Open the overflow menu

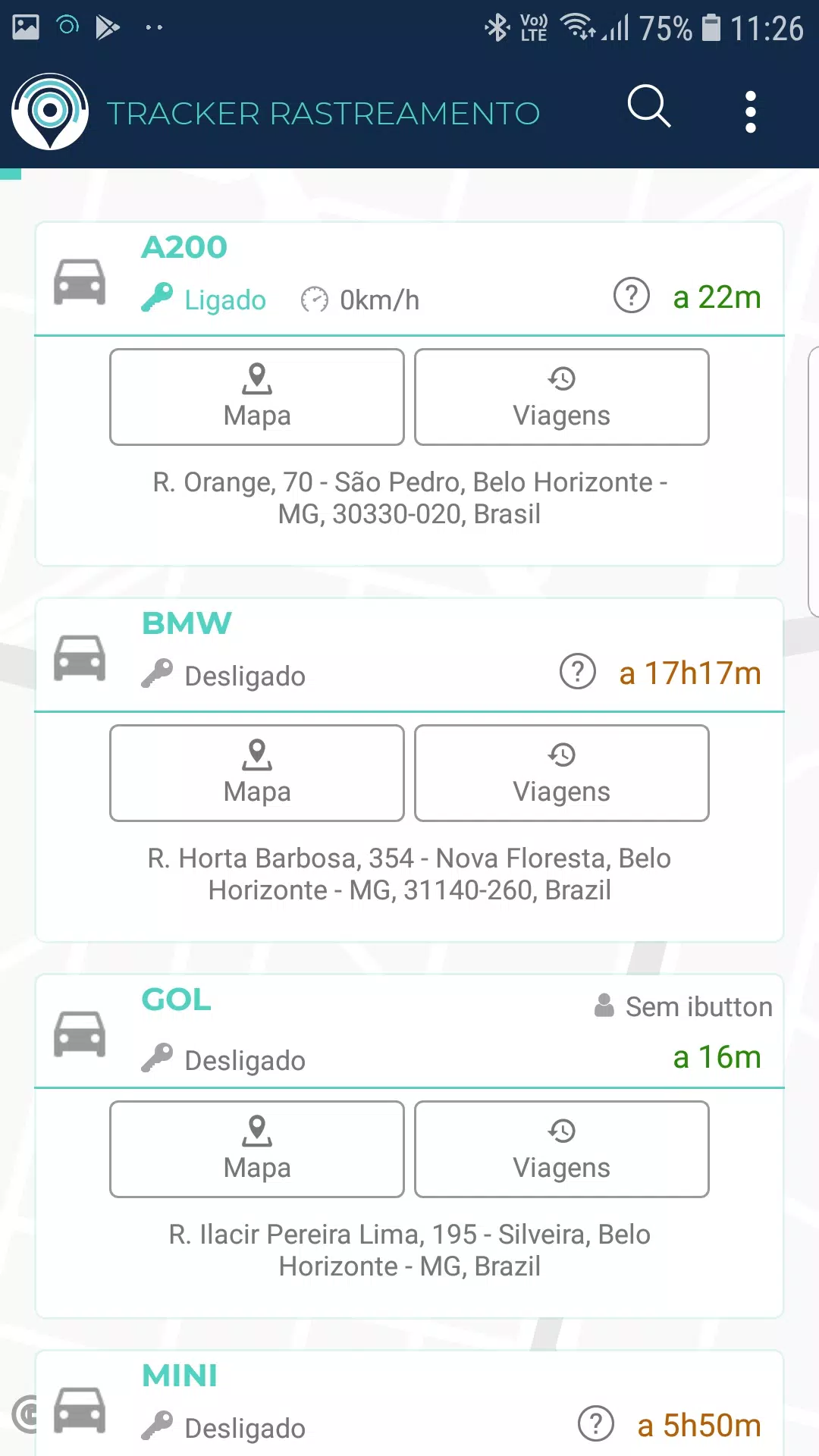click(750, 112)
